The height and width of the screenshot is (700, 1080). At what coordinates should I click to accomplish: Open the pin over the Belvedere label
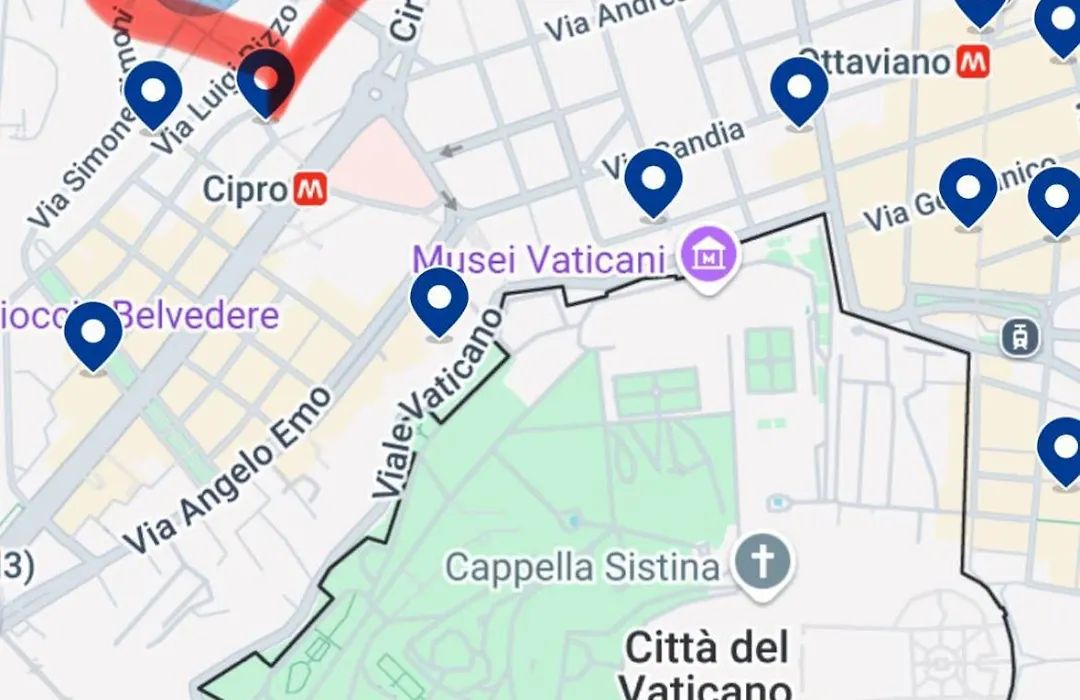coord(93,334)
